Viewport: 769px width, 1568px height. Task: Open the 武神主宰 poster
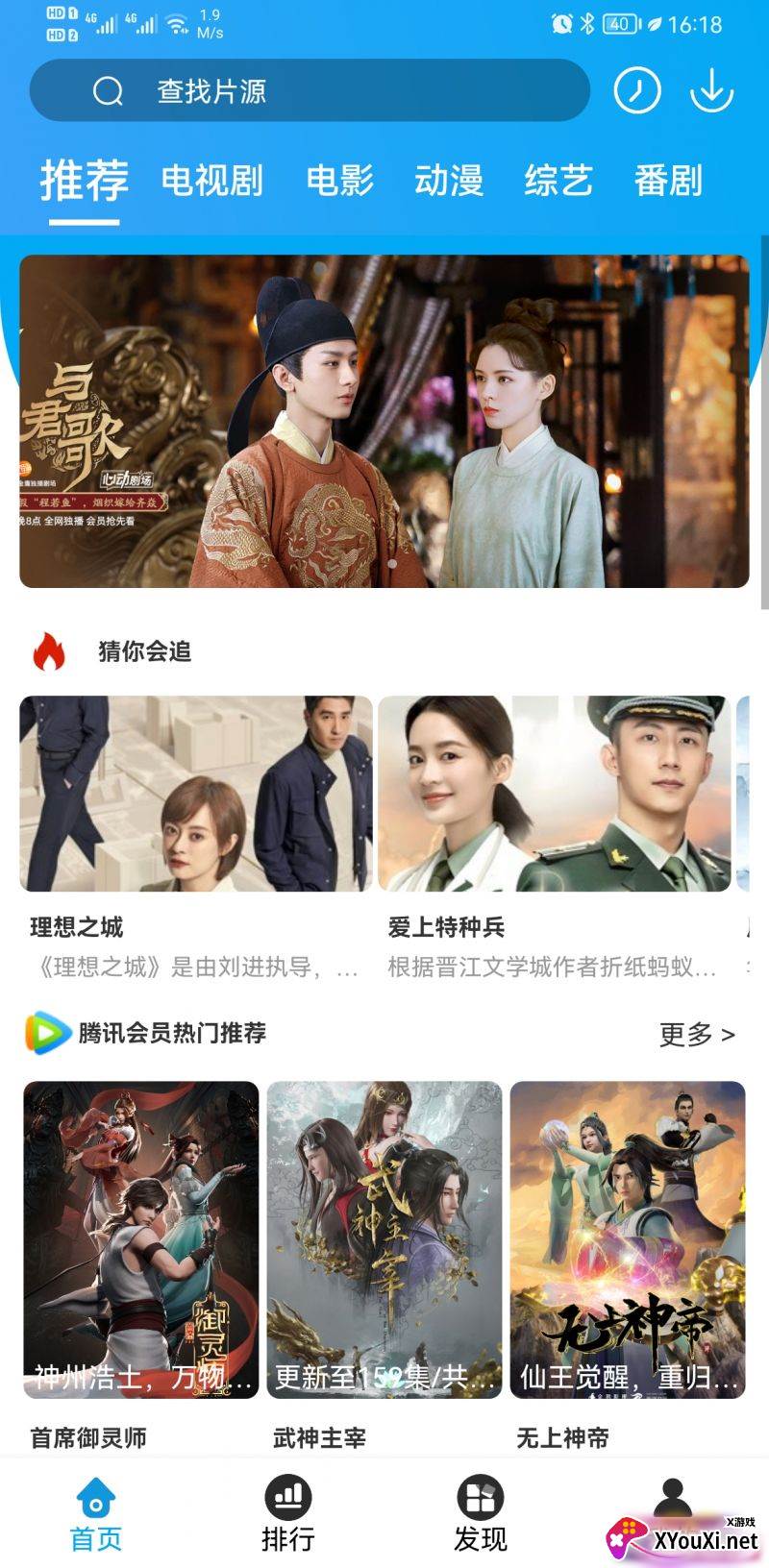(384, 1239)
